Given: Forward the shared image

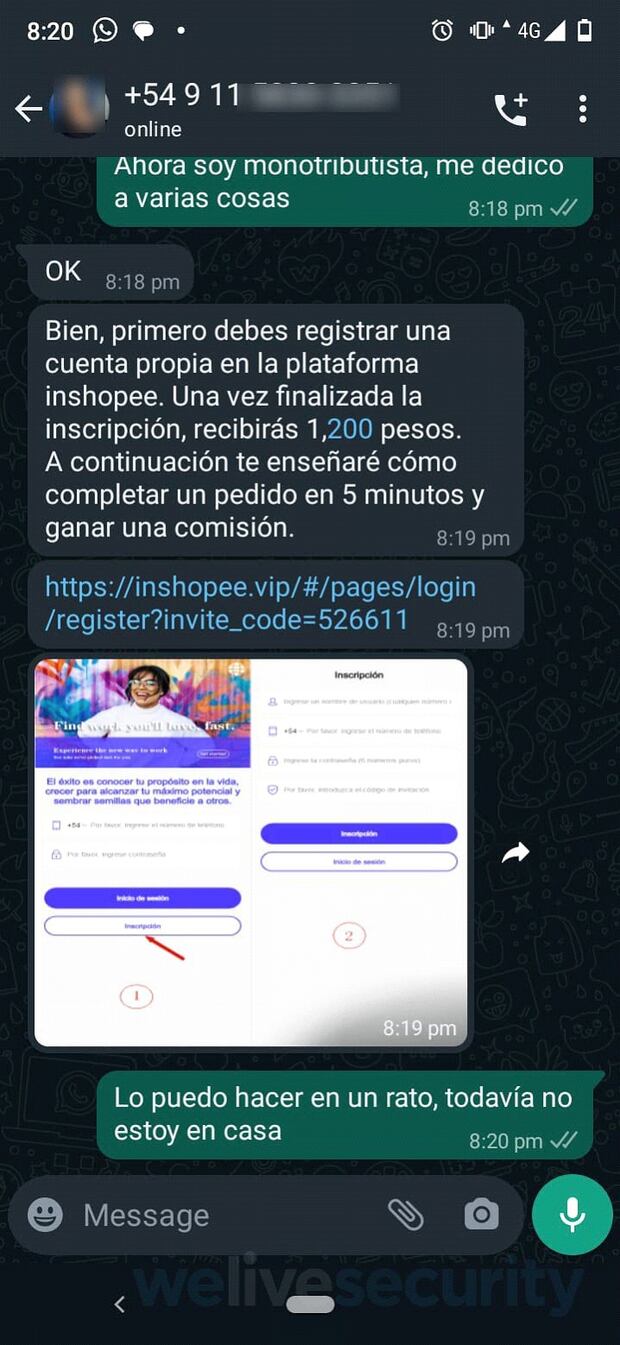Looking at the screenshot, I should point(515,853).
